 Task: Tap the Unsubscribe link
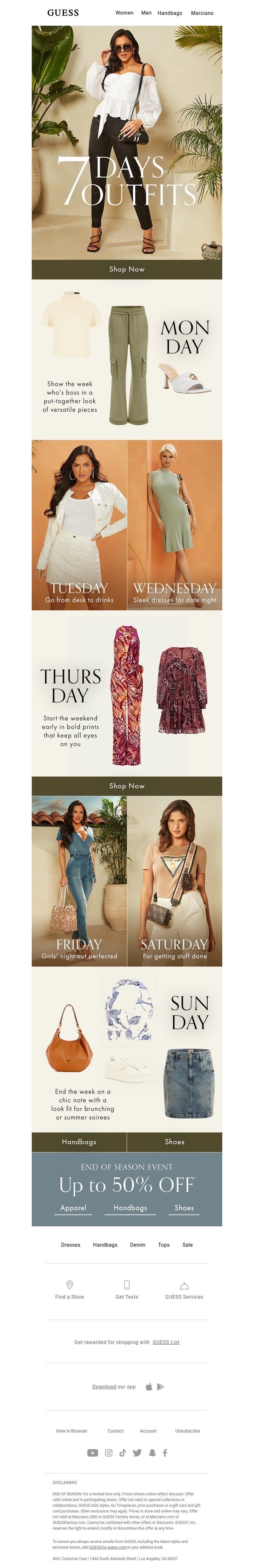187,1431
